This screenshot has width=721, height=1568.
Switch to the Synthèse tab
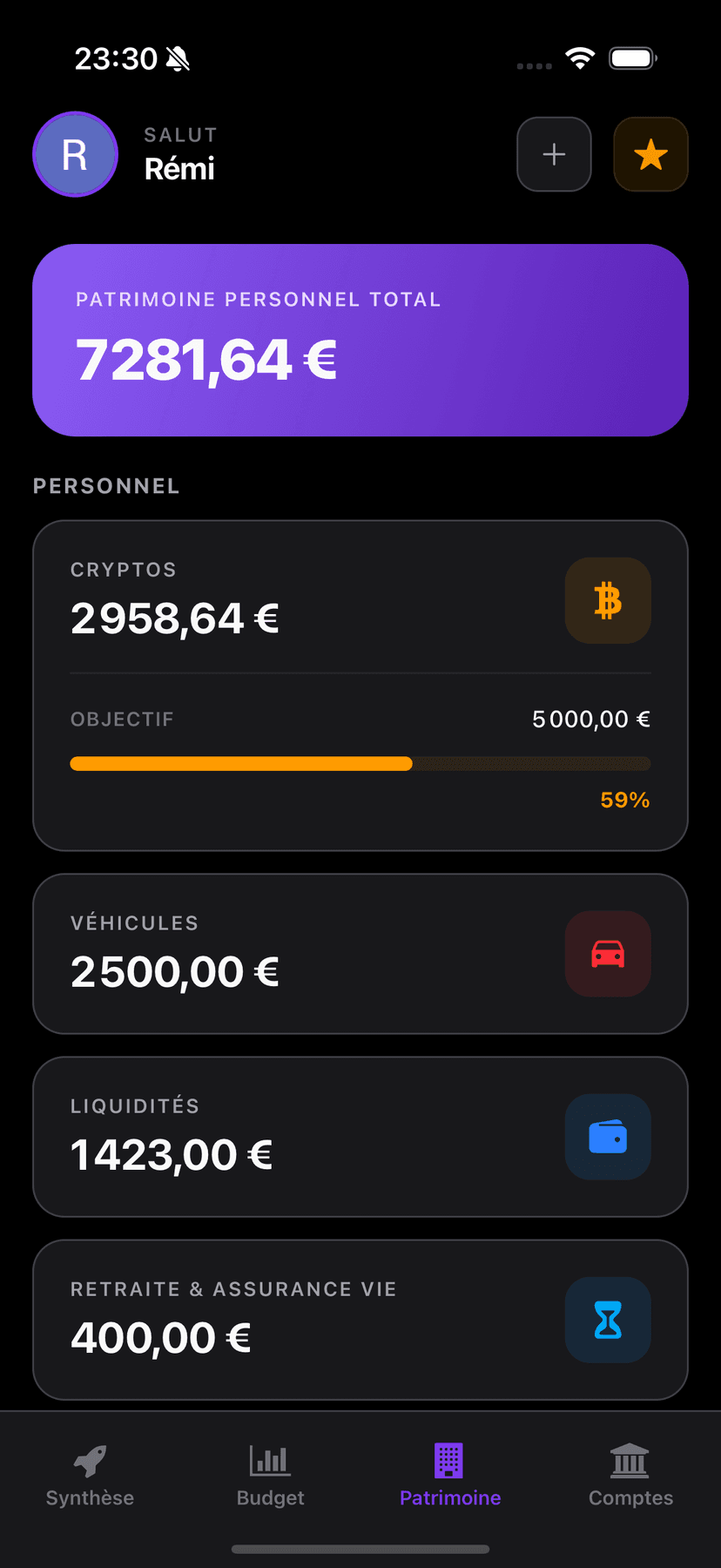point(90,1476)
